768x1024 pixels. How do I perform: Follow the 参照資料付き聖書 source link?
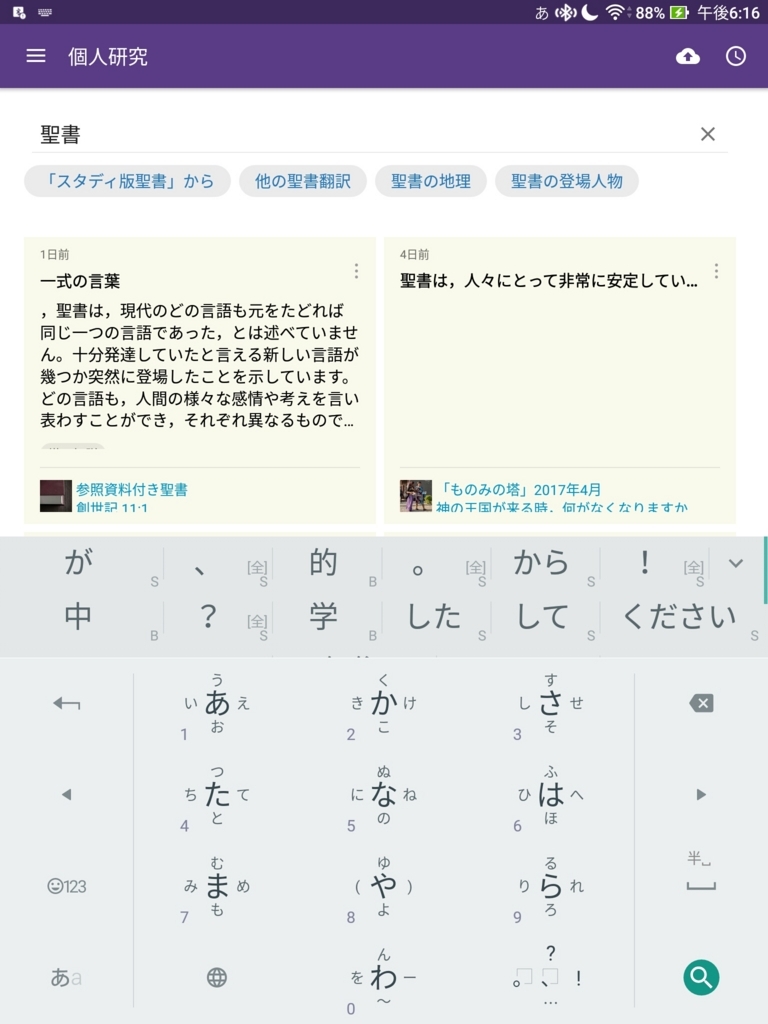(131, 490)
